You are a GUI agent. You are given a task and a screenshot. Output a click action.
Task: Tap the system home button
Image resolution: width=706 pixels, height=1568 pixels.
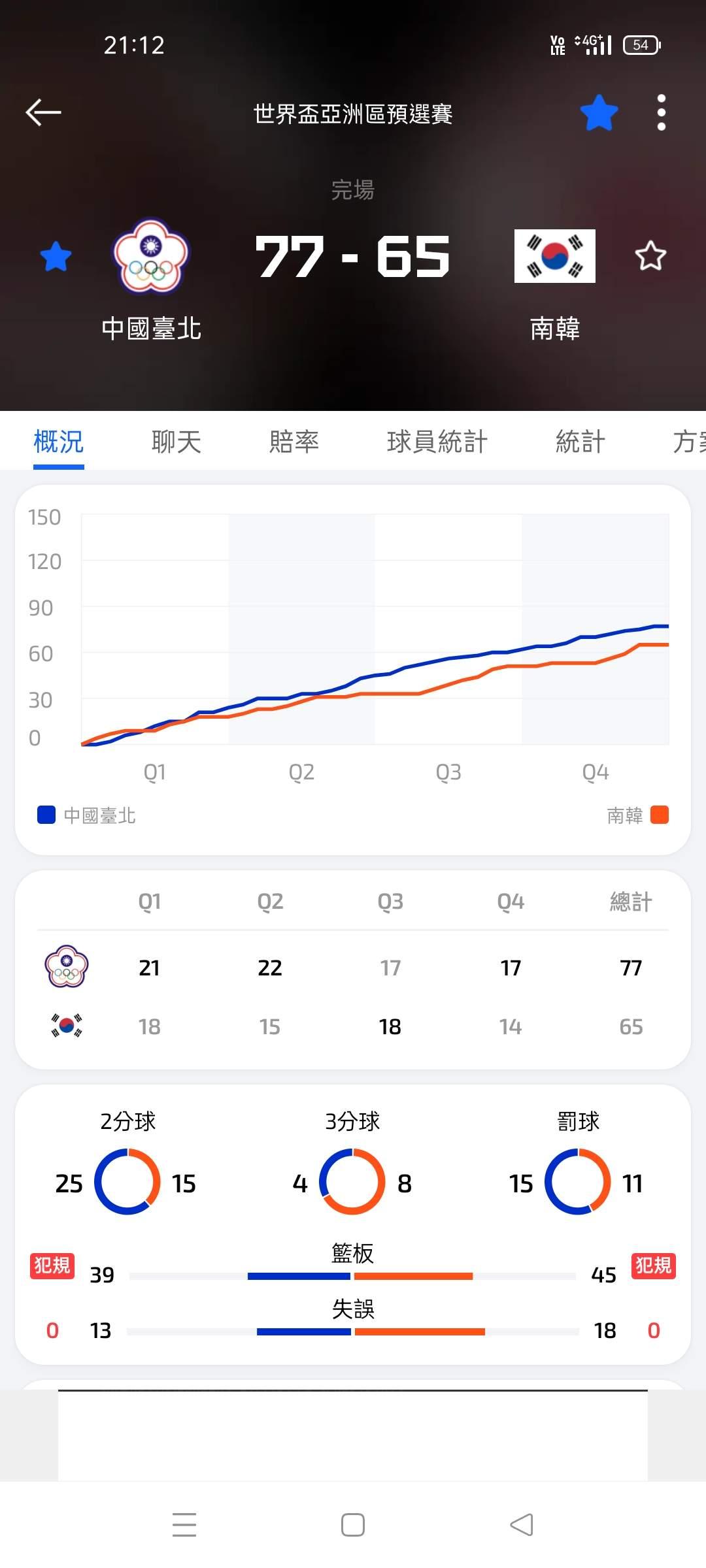coord(353,1525)
